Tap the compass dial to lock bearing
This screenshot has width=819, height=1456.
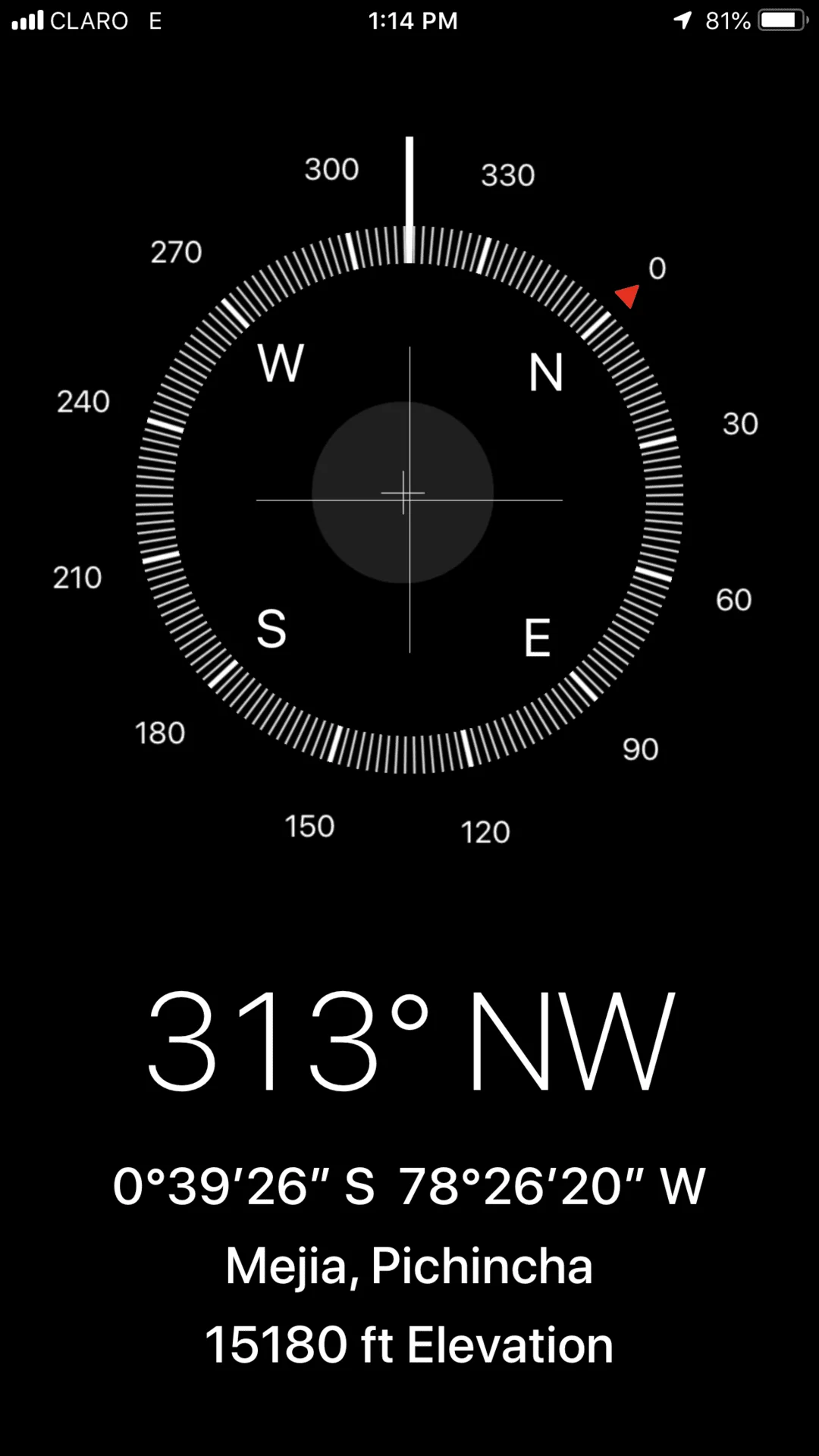[409, 499]
